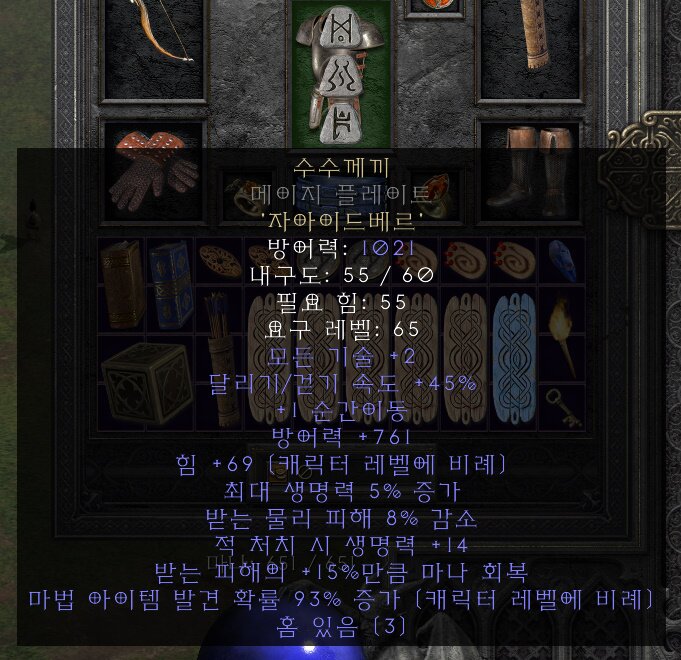Select the red tome in inventory

click(122, 285)
